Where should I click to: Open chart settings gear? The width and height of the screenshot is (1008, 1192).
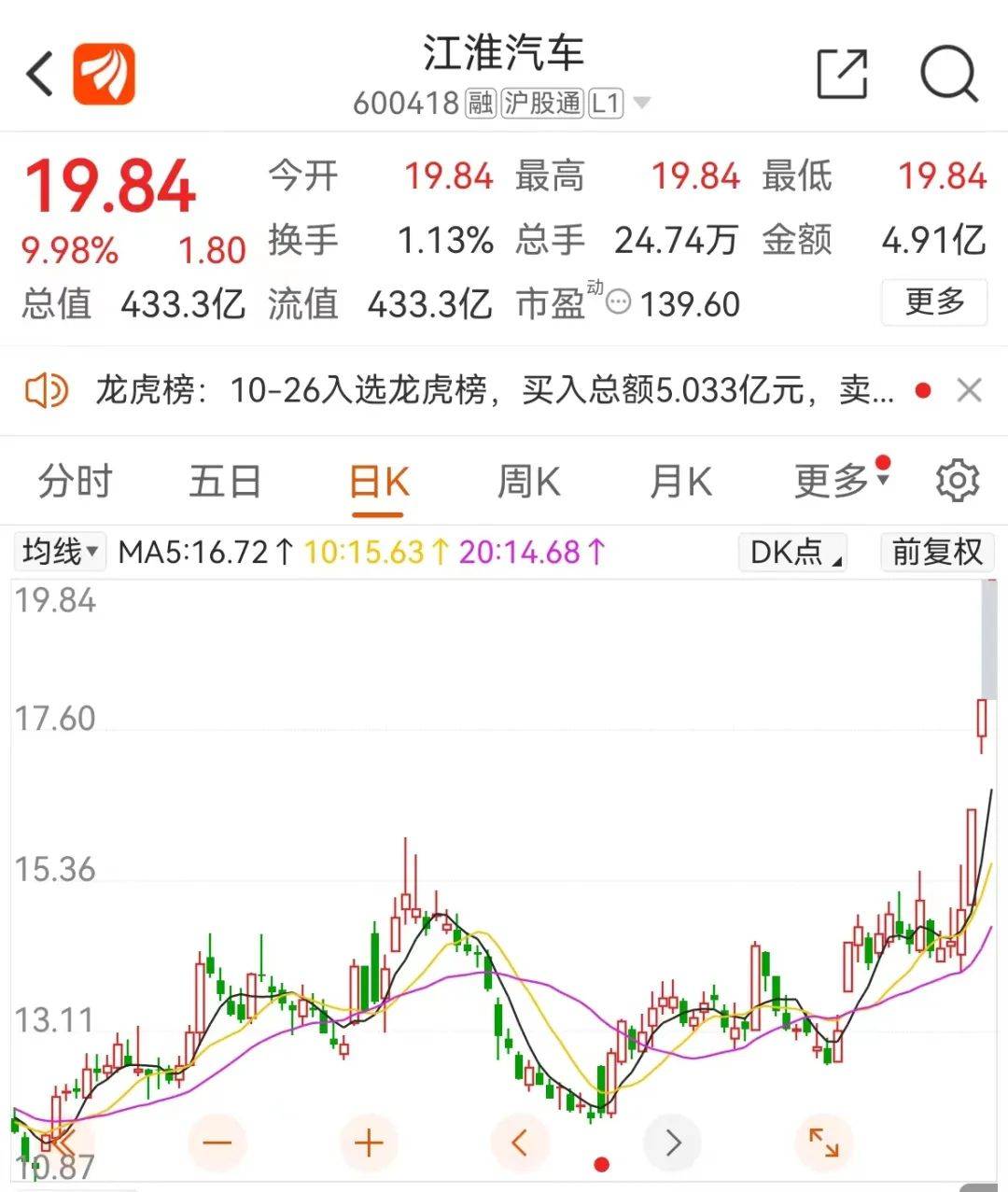[957, 482]
